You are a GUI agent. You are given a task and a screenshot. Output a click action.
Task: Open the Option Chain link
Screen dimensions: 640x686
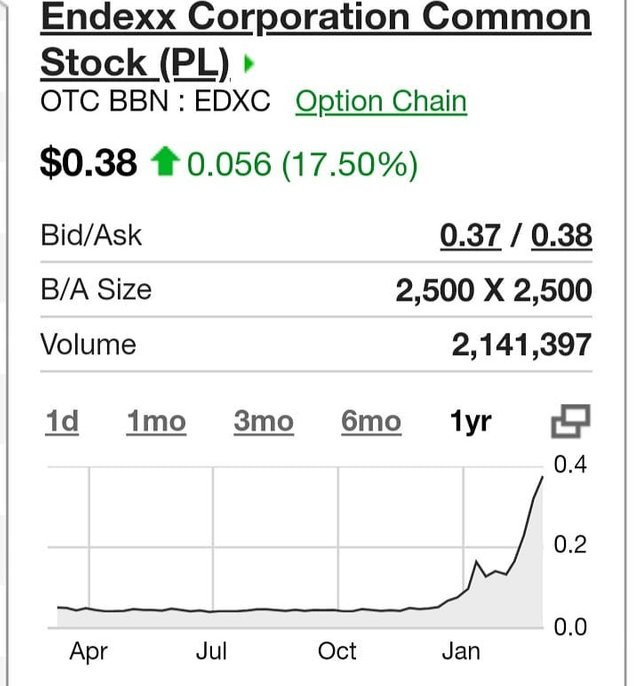tap(381, 102)
